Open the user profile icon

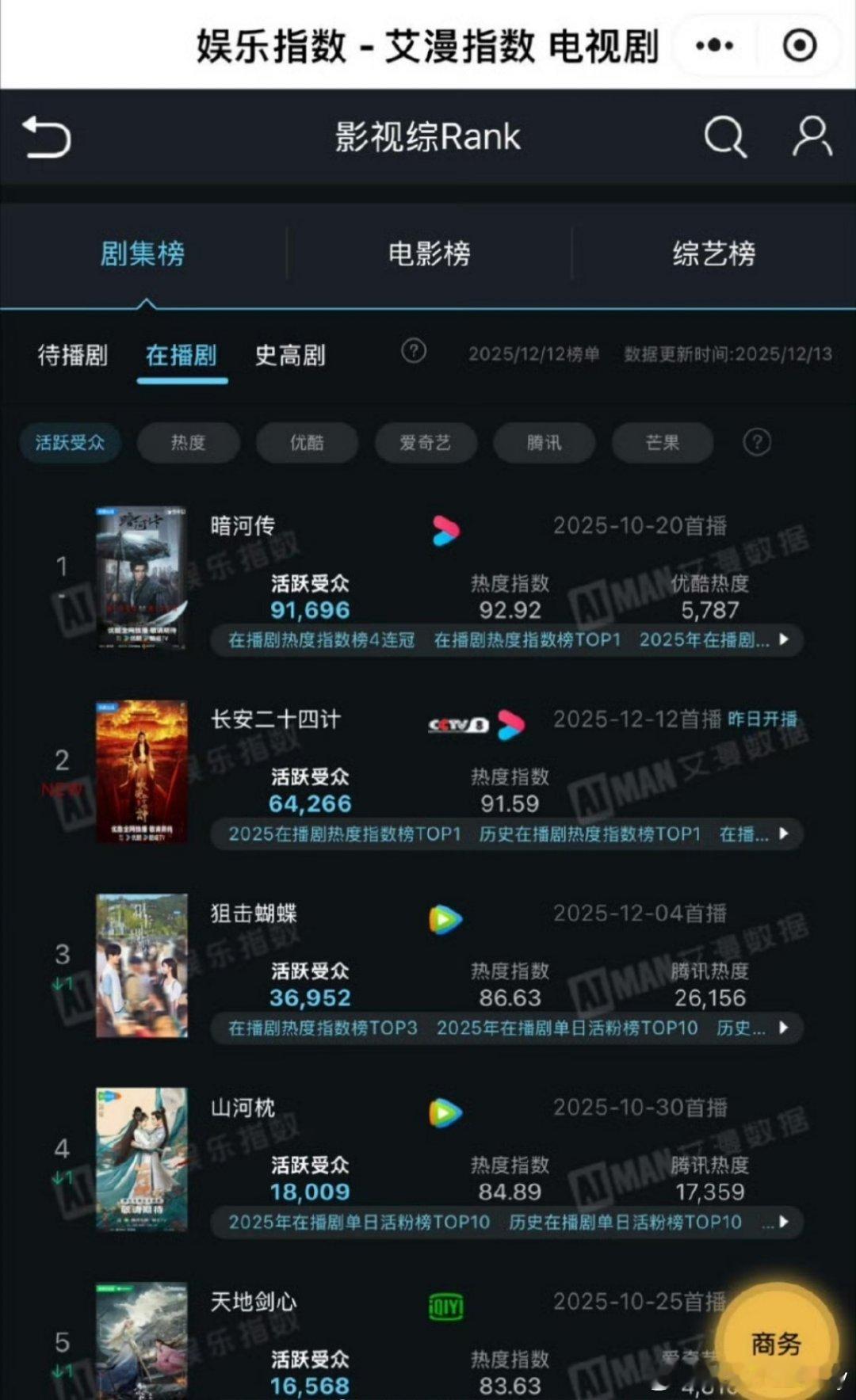(808, 136)
